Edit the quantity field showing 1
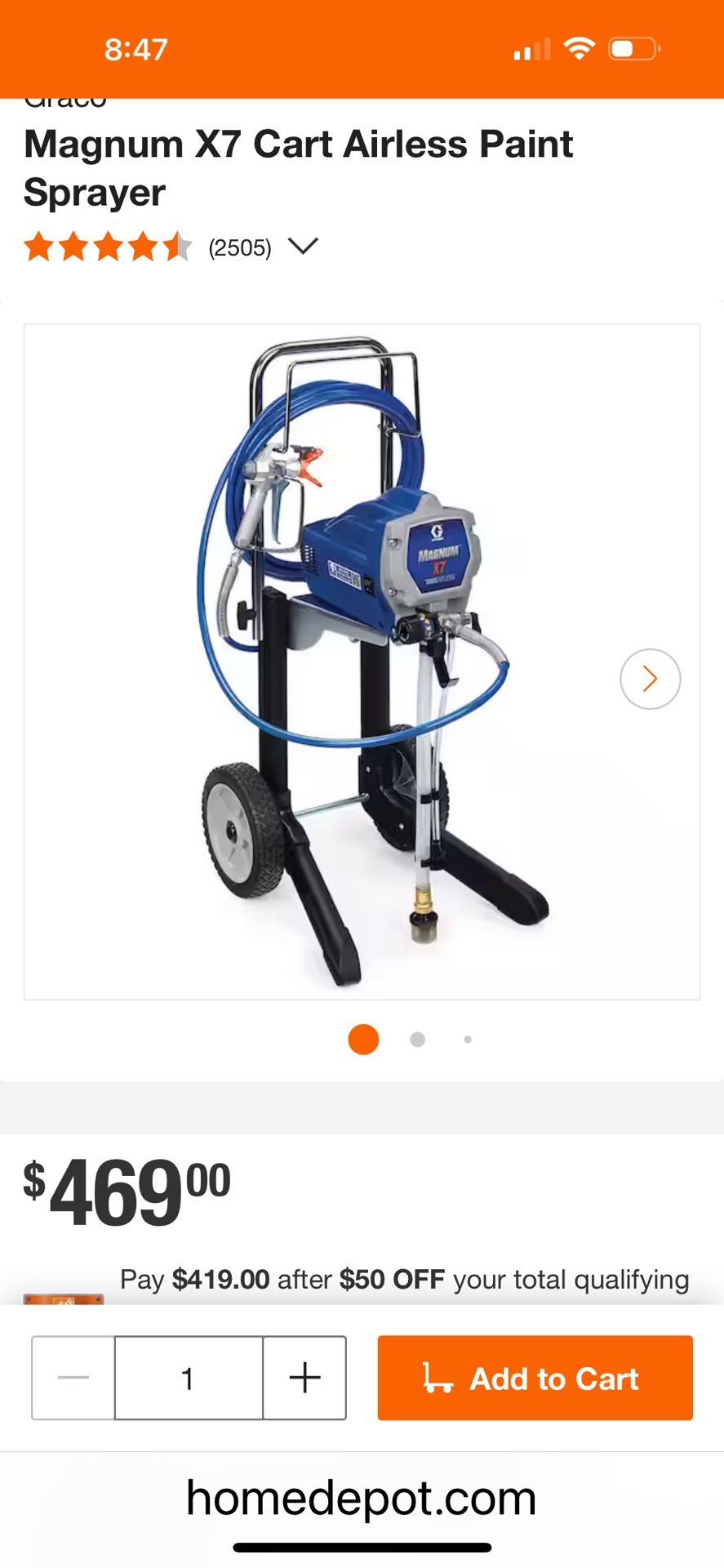Screen dimensions: 724x1568 click(x=189, y=1378)
